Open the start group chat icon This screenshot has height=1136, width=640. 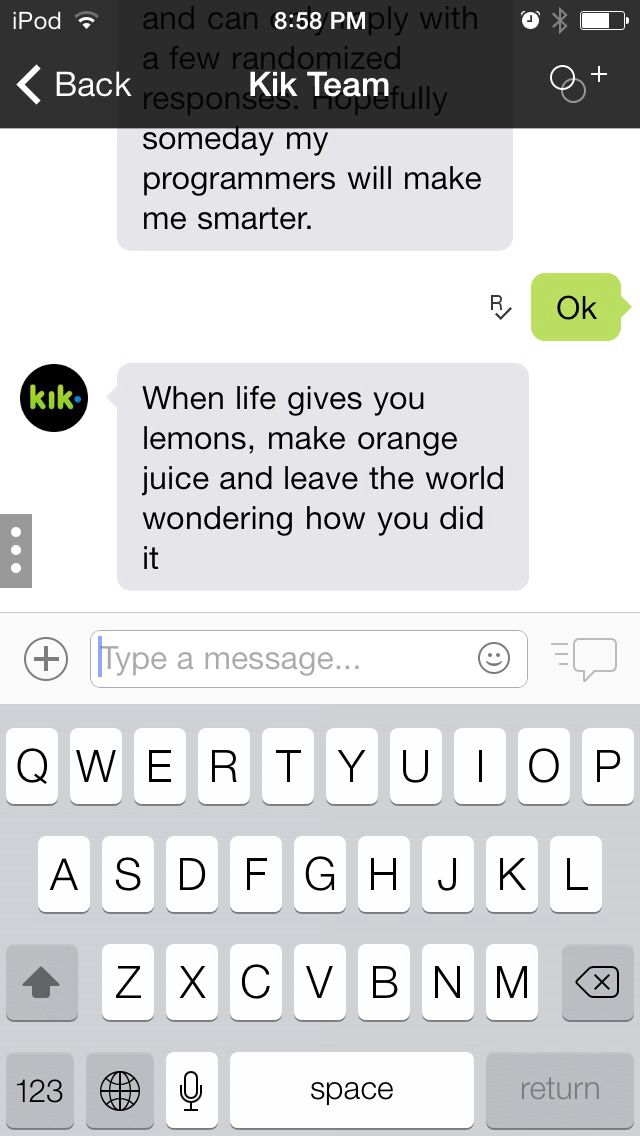tap(577, 83)
